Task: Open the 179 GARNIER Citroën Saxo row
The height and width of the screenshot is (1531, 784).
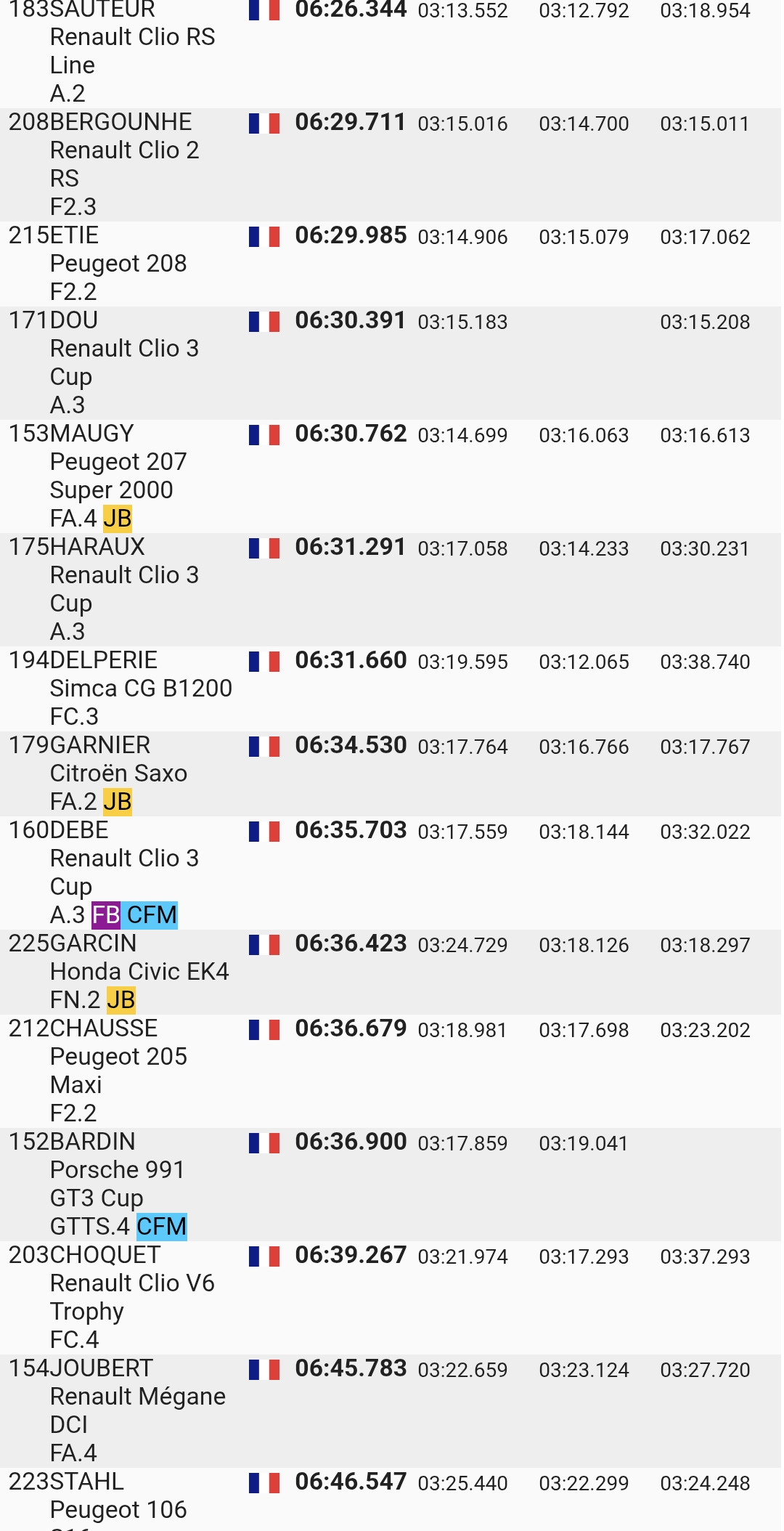Action: (x=392, y=773)
